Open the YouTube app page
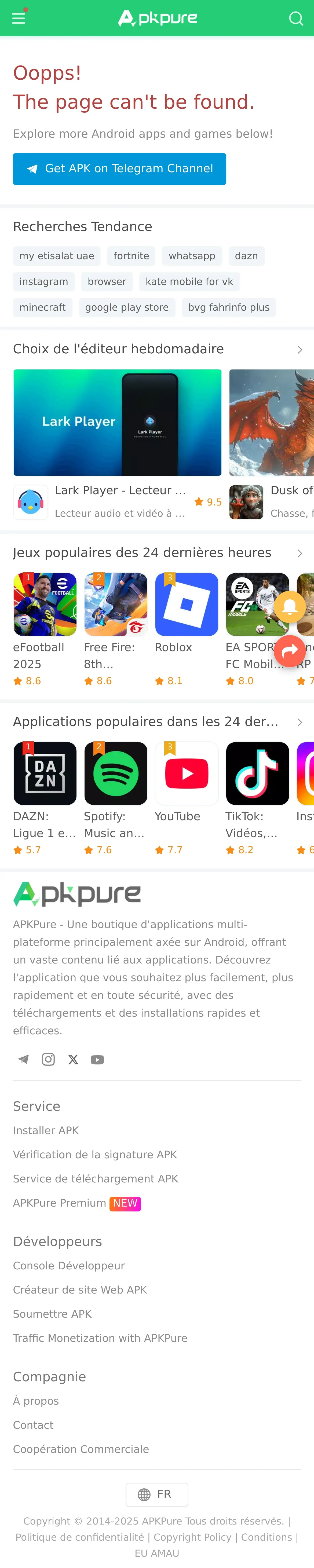The width and height of the screenshot is (314, 1568). click(186, 773)
